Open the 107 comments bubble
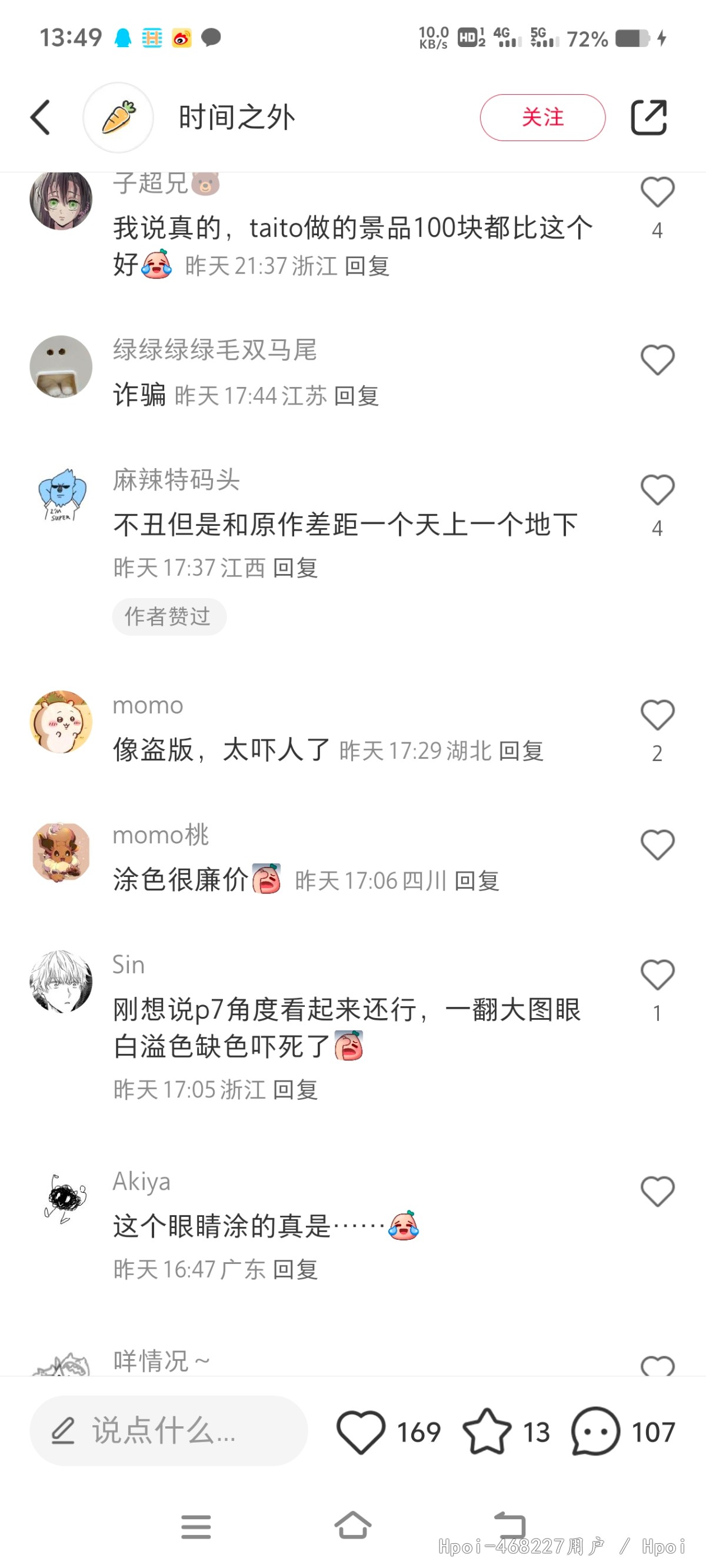The width and height of the screenshot is (706, 1568). tap(595, 1432)
